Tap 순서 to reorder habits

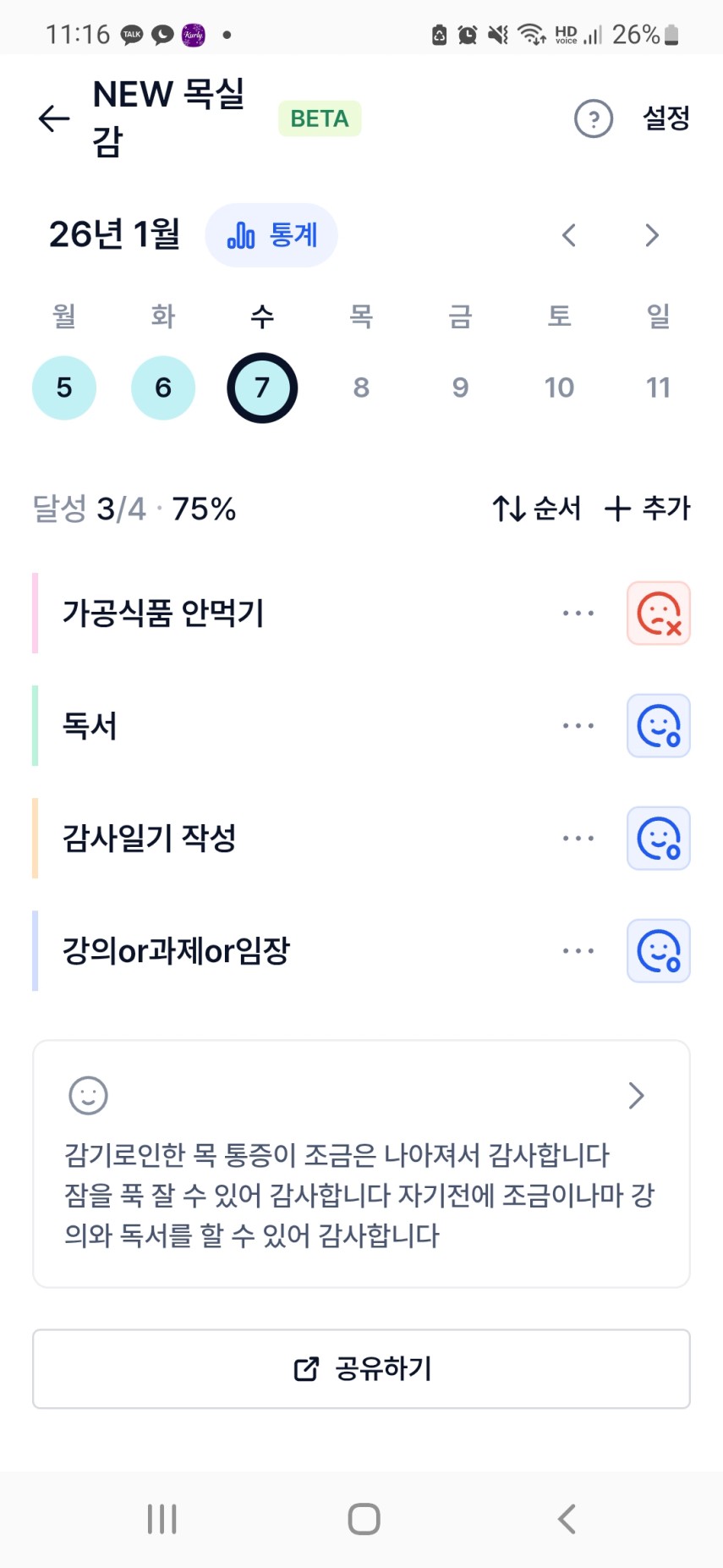point(537,509)
